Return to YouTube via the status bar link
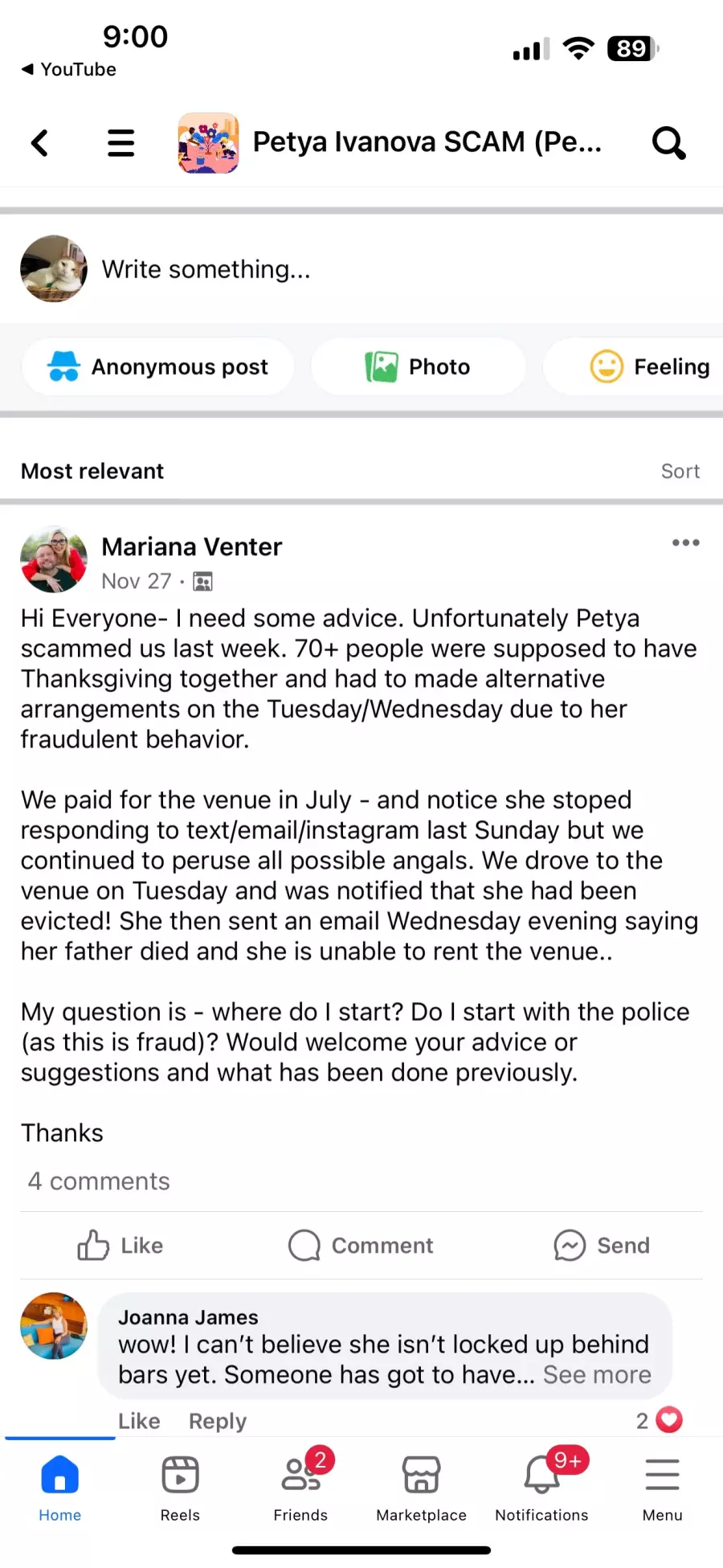723x1568 pixels. [x=68, y=69]
